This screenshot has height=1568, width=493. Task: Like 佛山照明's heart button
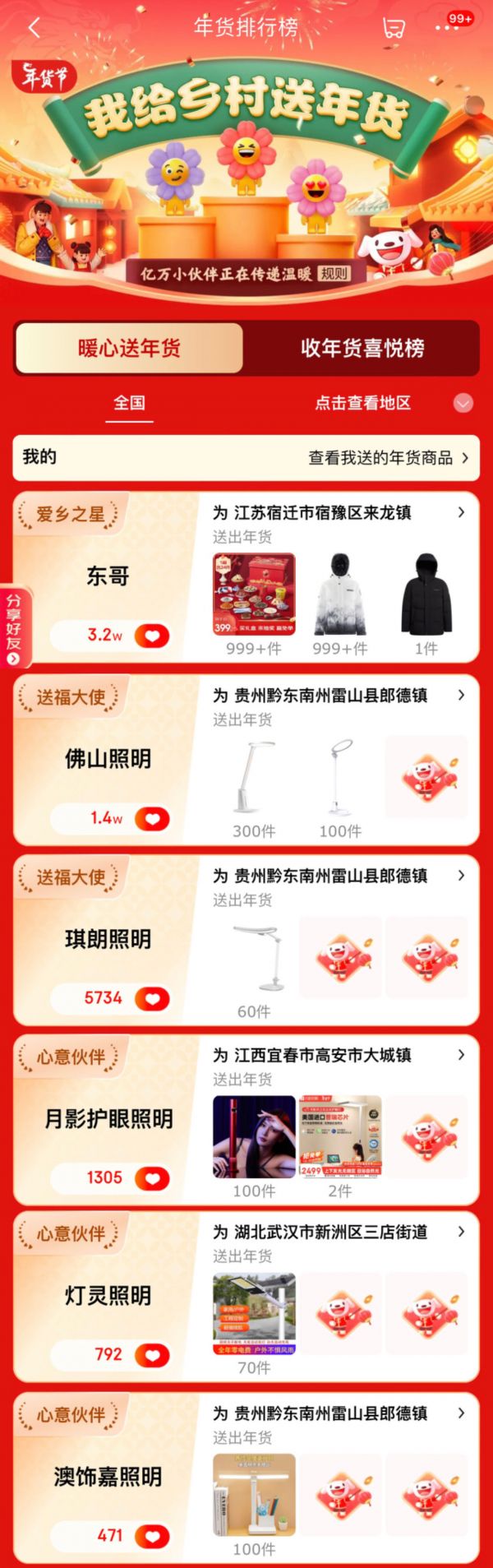point(152,818)
